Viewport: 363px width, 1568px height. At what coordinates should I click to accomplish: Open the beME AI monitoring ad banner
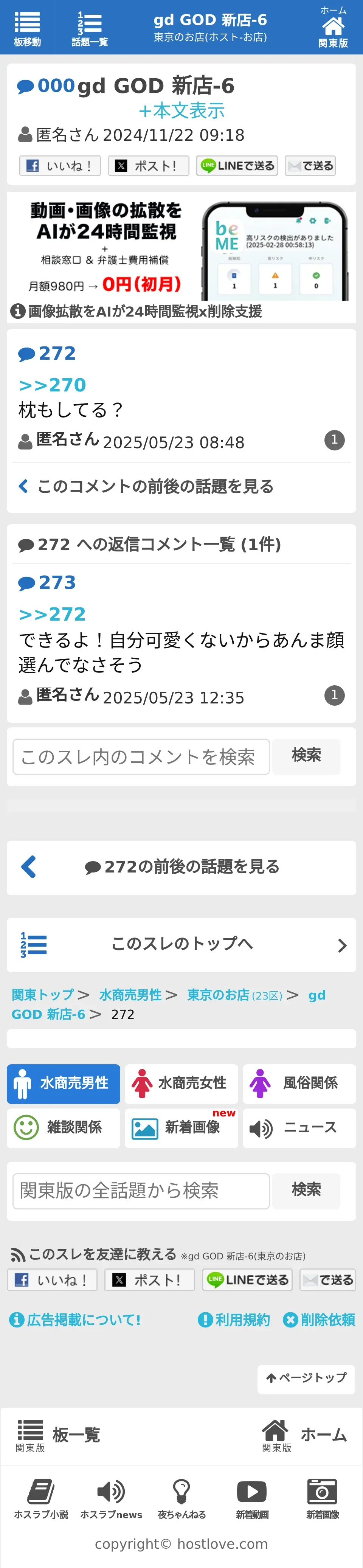coord(181,247)
